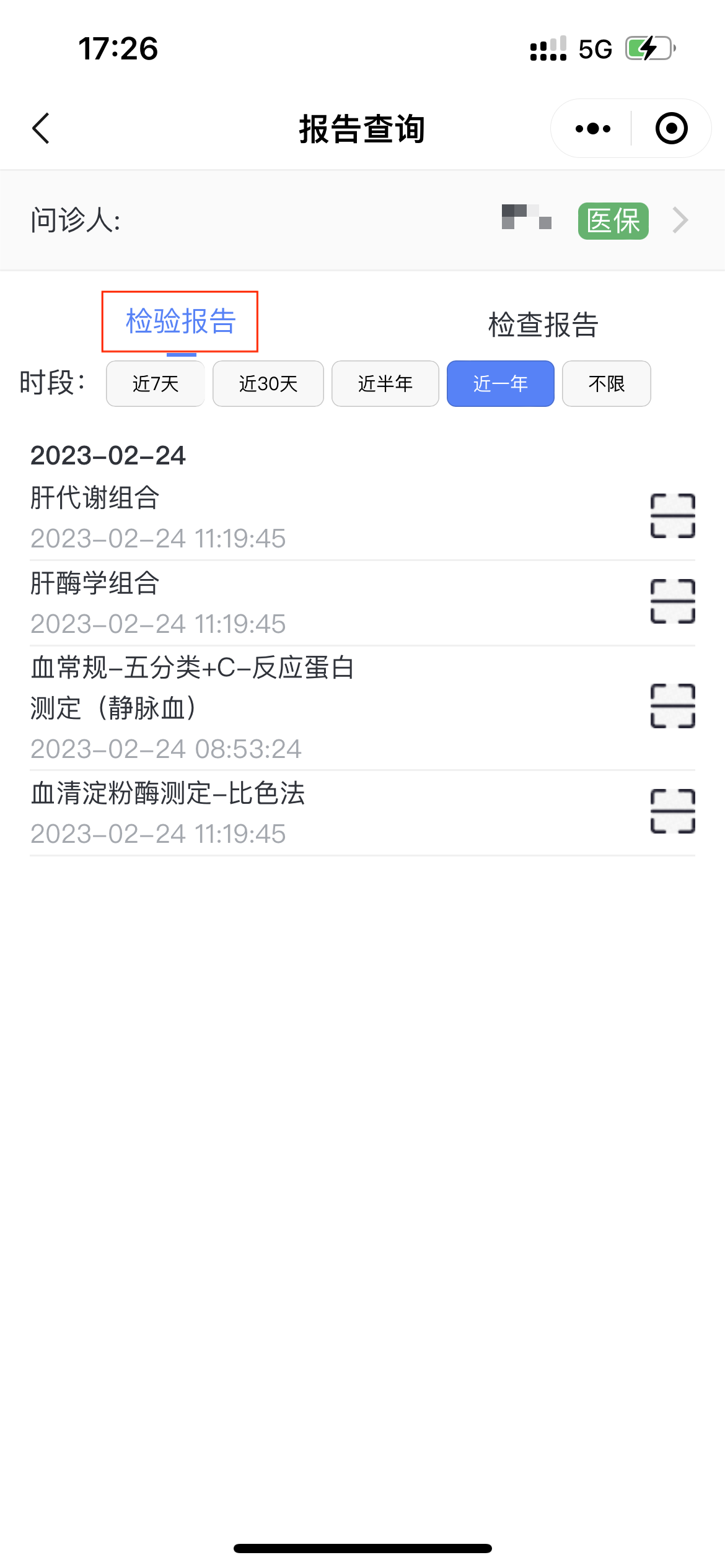The height and width of the screenshot is (1568, 725).
Task: Switch to the 检查报告 tab
Action: click(x=543, y=324)
